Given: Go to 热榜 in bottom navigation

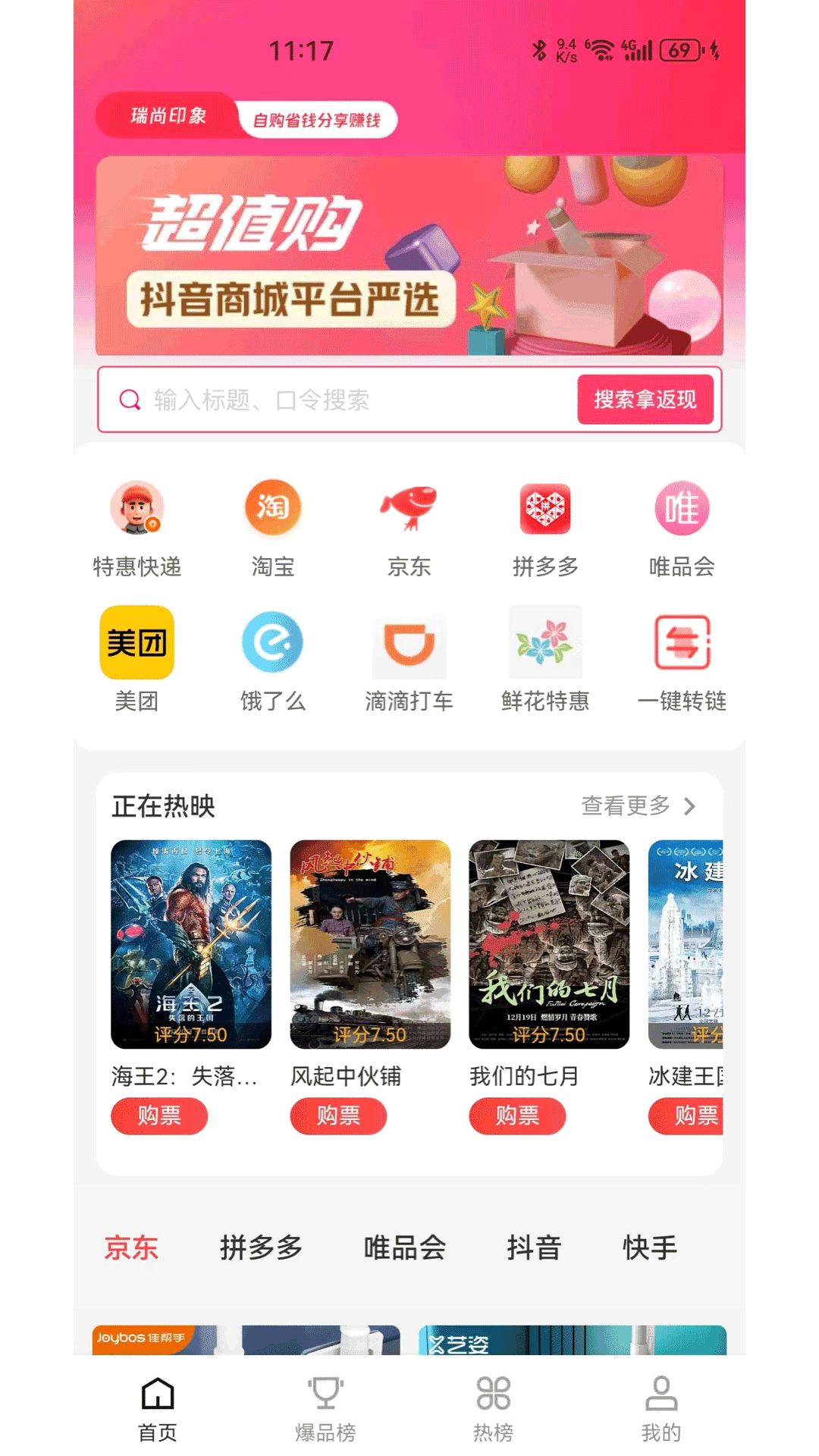Looking at the screenshot, I should tap(493, 1409).
